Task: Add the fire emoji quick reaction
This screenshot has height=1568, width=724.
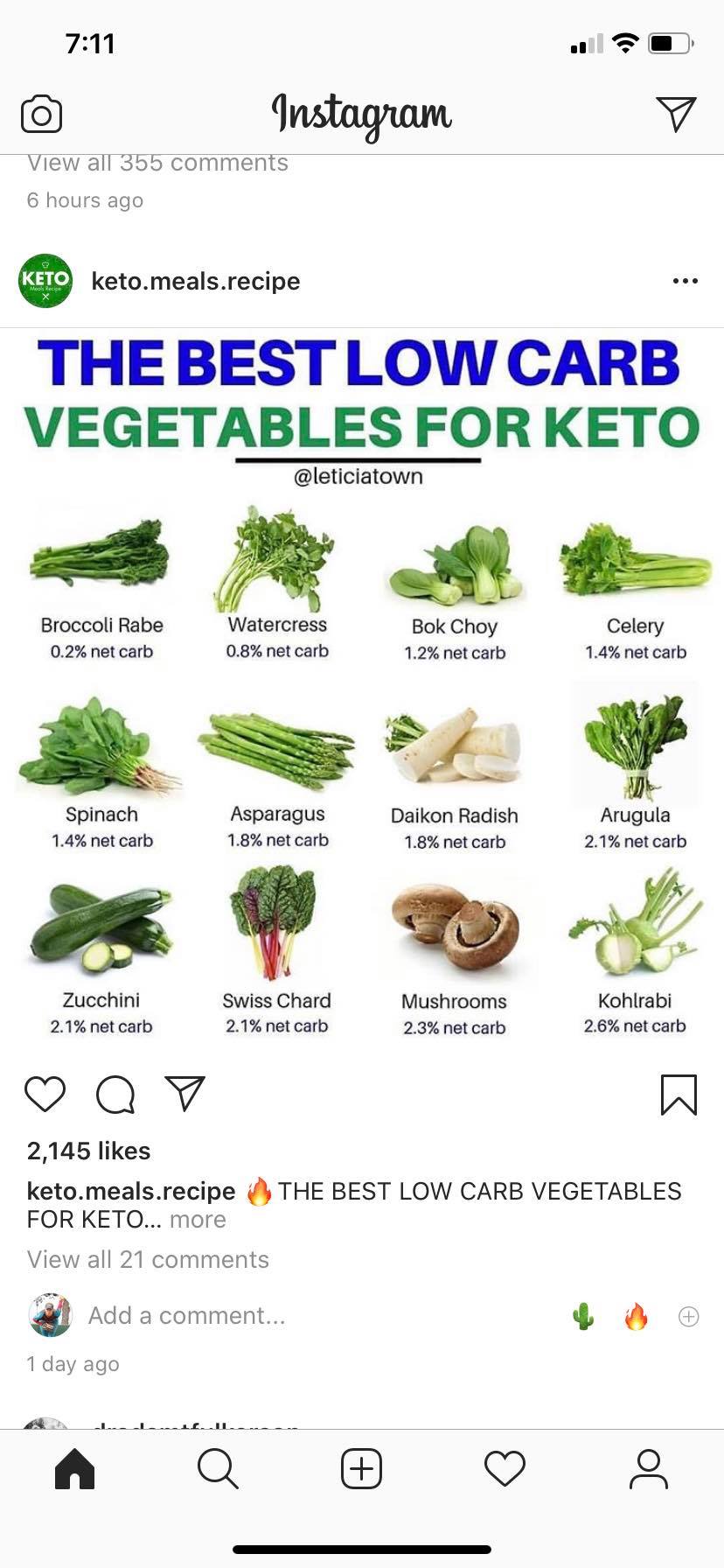Action: pyautogui.click(x=636, y=1316)
